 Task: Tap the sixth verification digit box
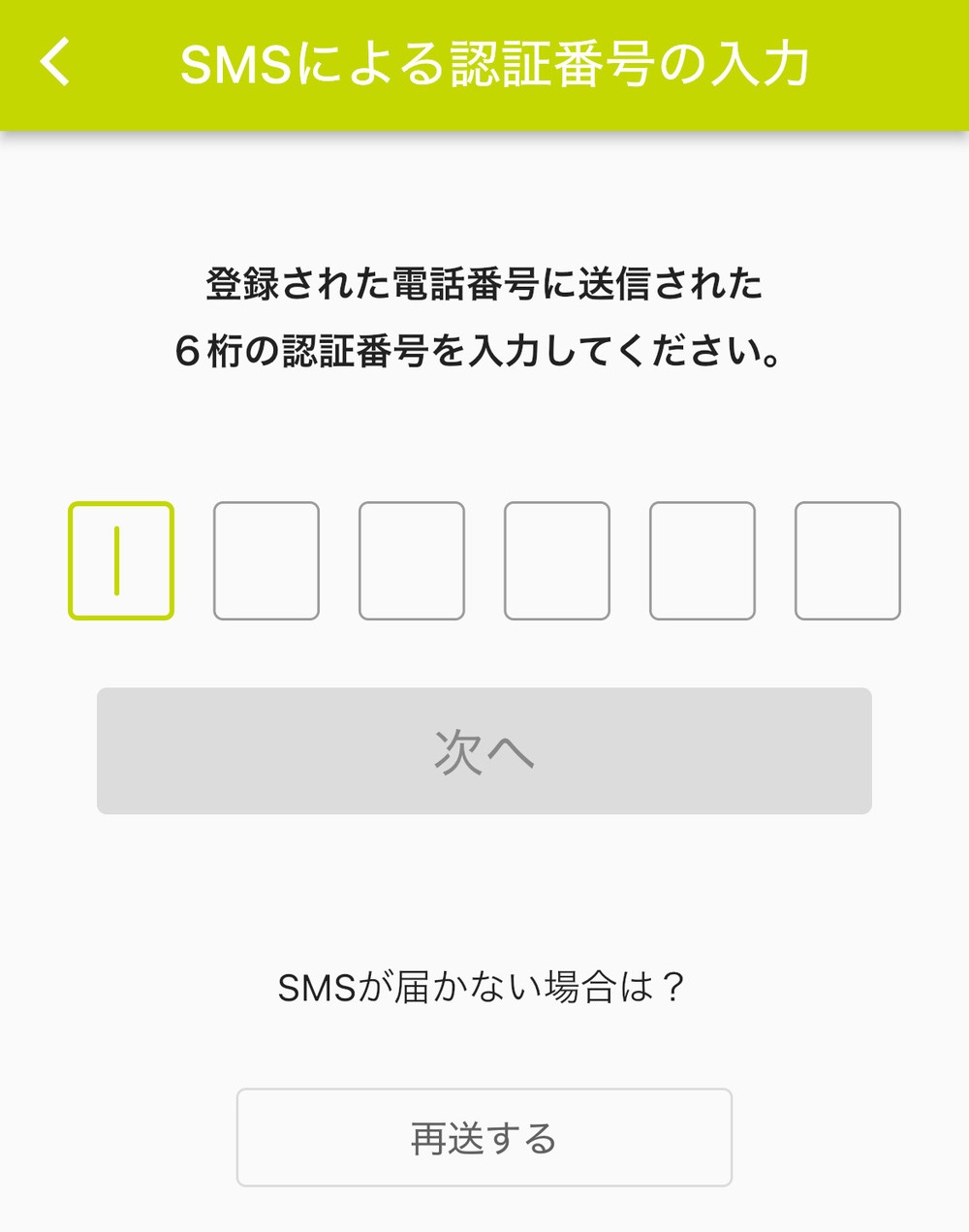click(848, 561)
